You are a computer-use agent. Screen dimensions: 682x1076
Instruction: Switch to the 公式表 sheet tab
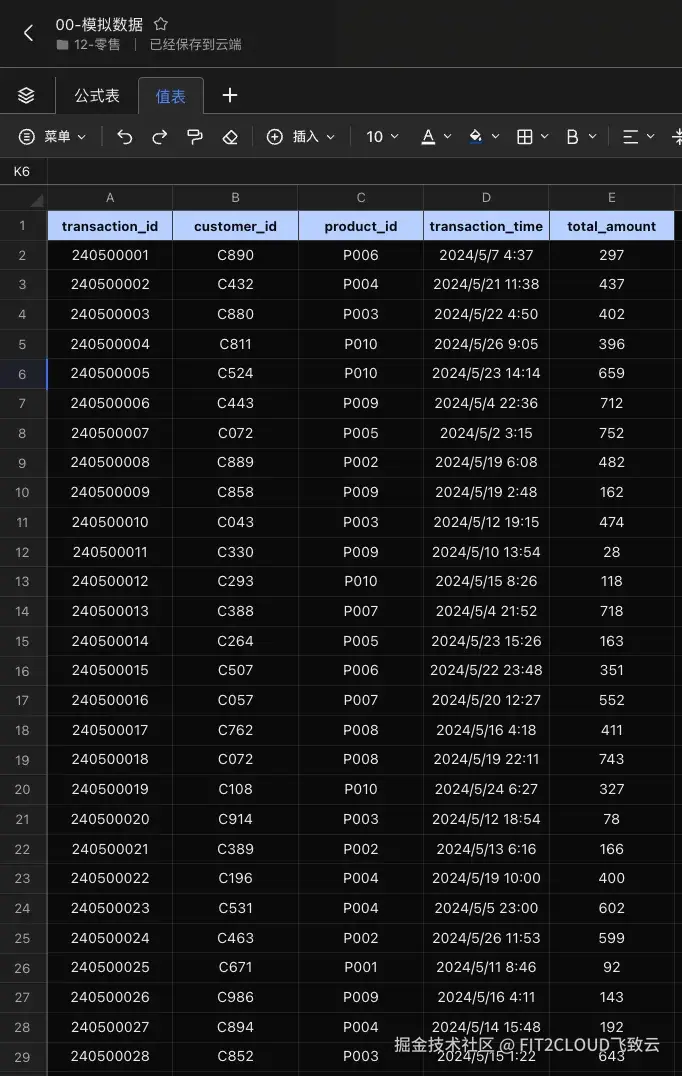pos(97,95)
